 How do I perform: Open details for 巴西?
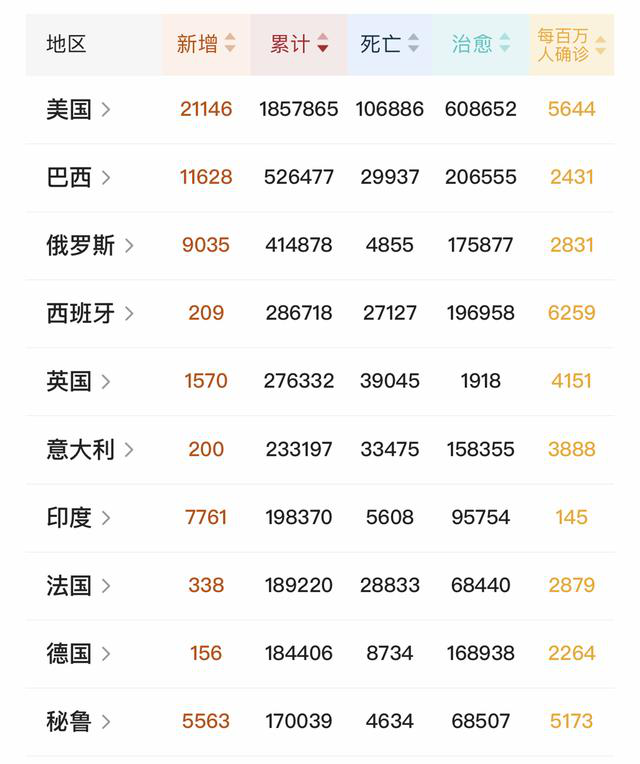78,177
